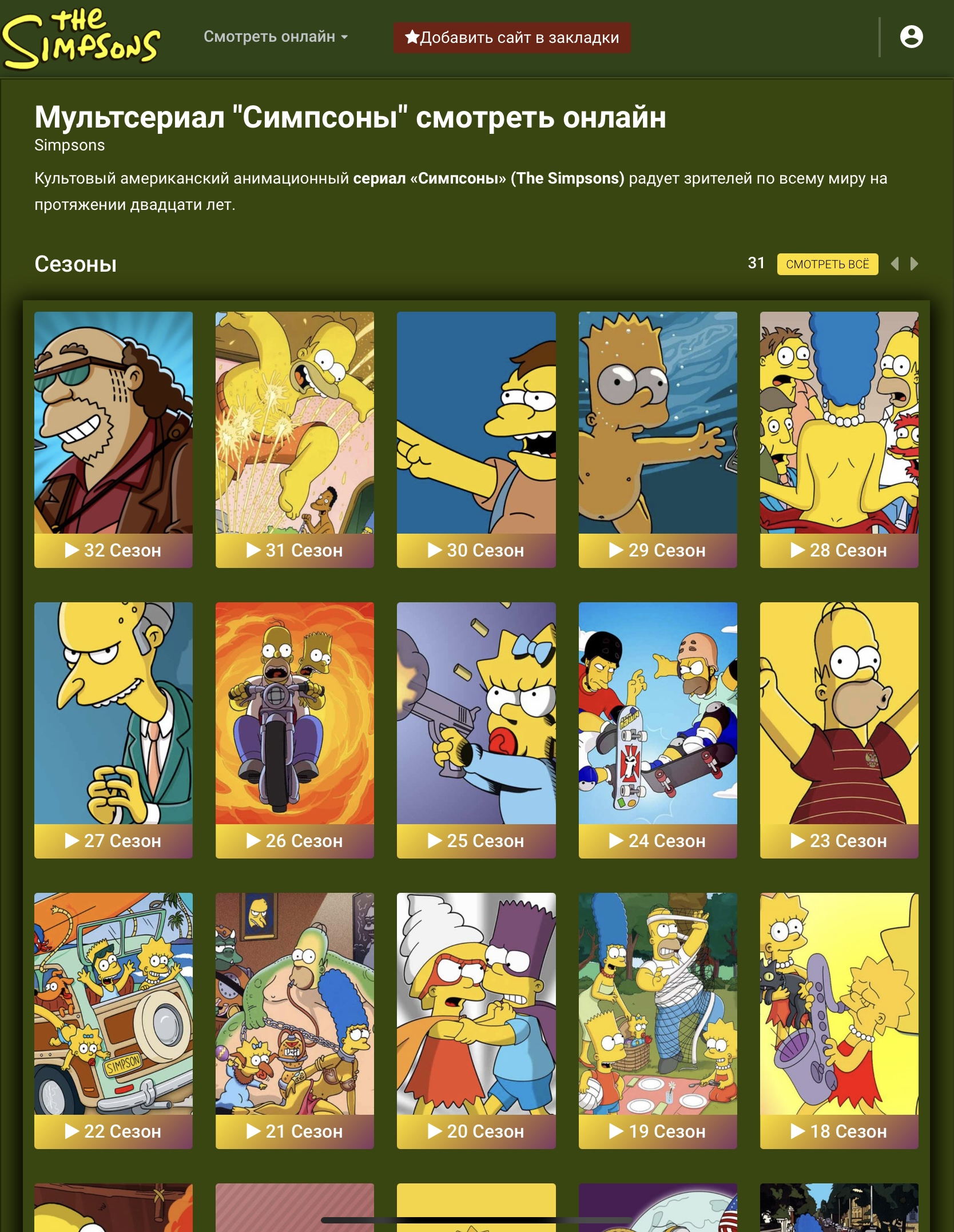Select the 24 Сезон tile
Viewport: 954px width, 1232px height.
tap(658, 730)
